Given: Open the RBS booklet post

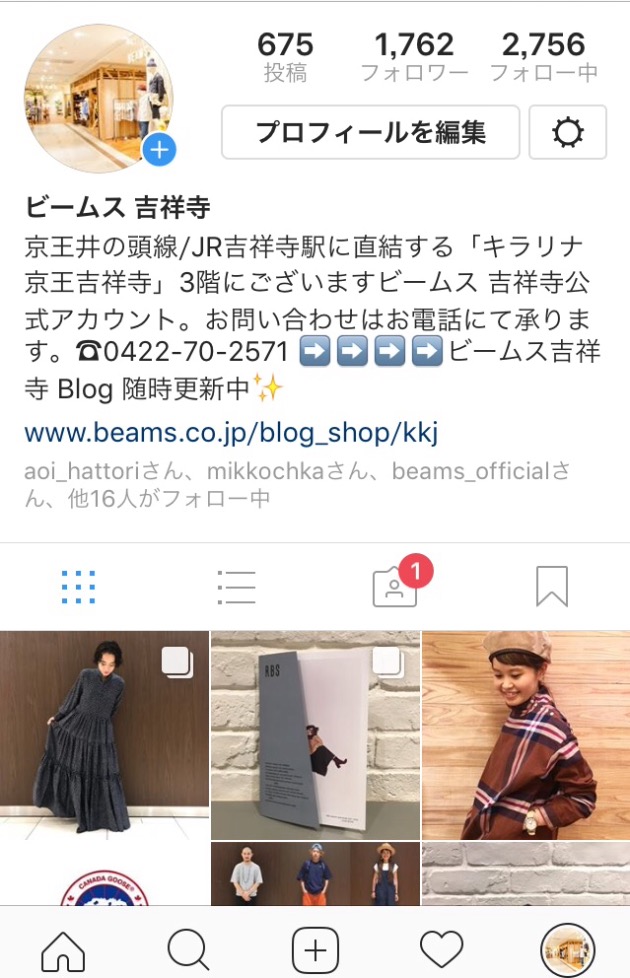Looking at the screenshot, I should [x=315, y=735].
